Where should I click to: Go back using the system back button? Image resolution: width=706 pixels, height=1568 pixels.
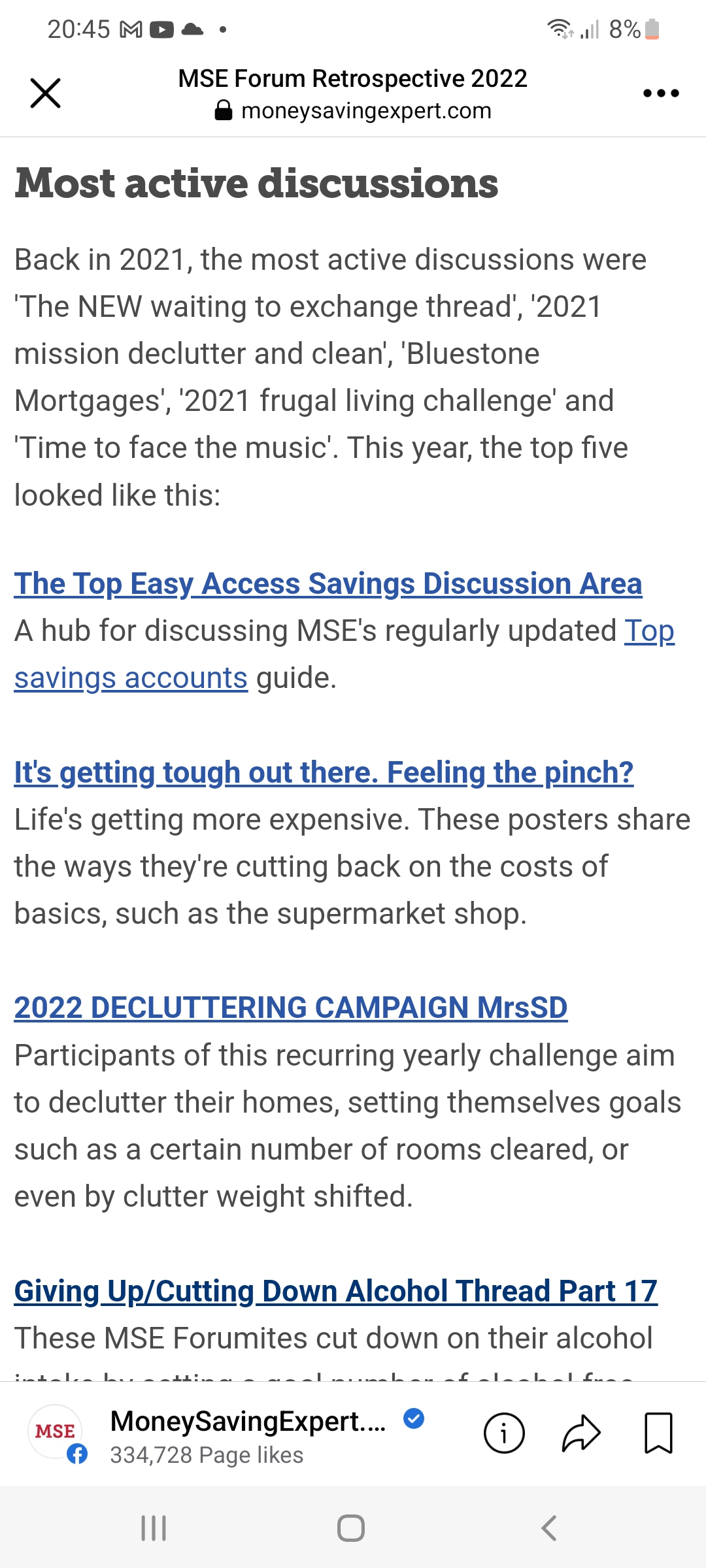point(549,1528)
